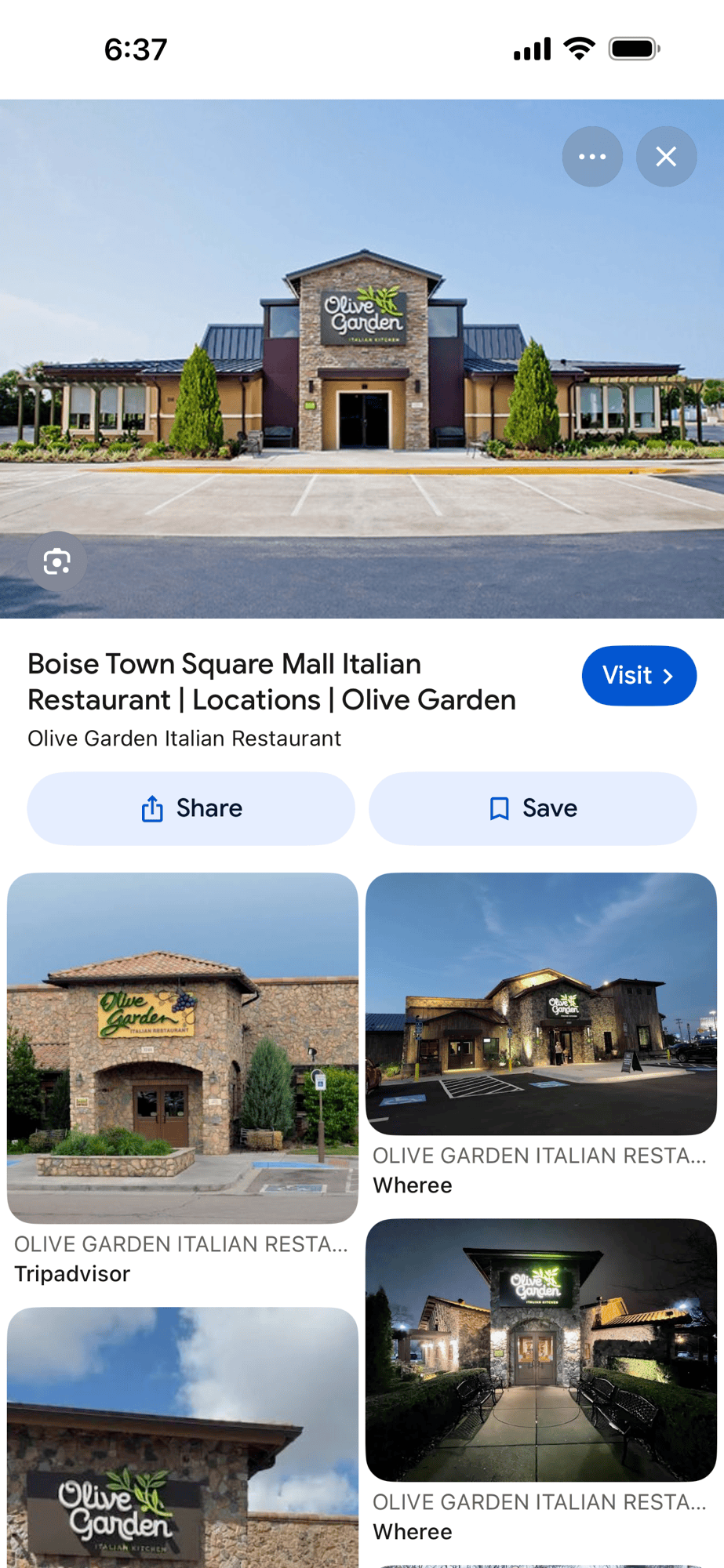Tap the Visit button
Screen dimensions: 724x1568
[639, 676]
